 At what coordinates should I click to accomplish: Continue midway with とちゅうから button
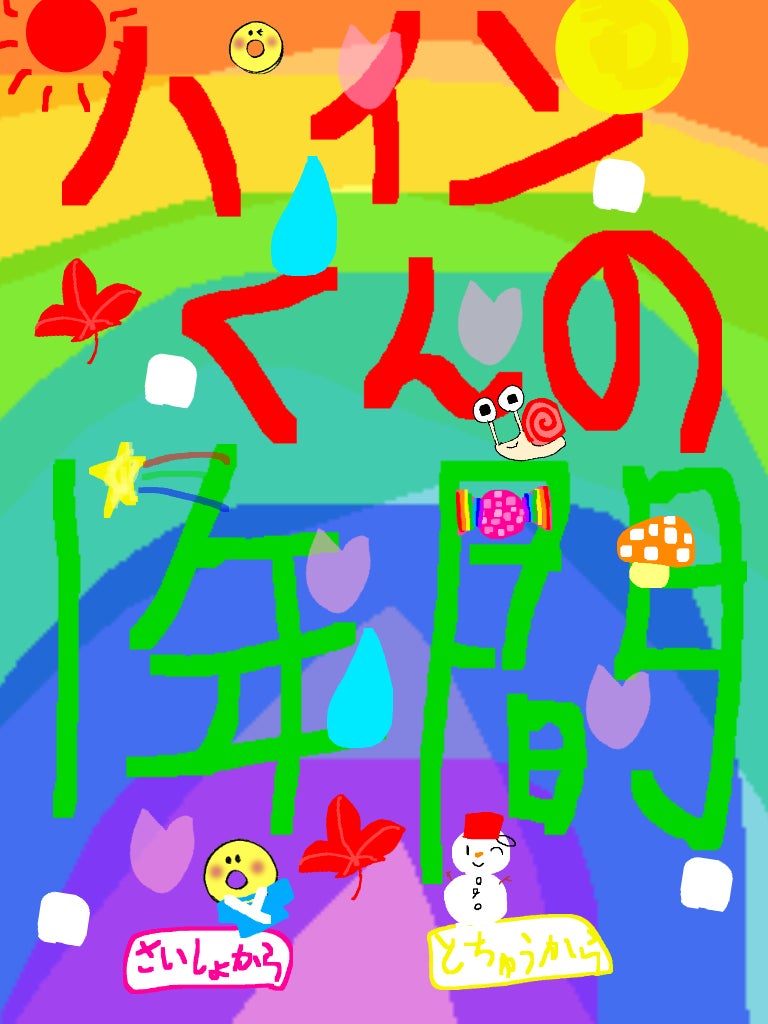[x=520, y=952]
